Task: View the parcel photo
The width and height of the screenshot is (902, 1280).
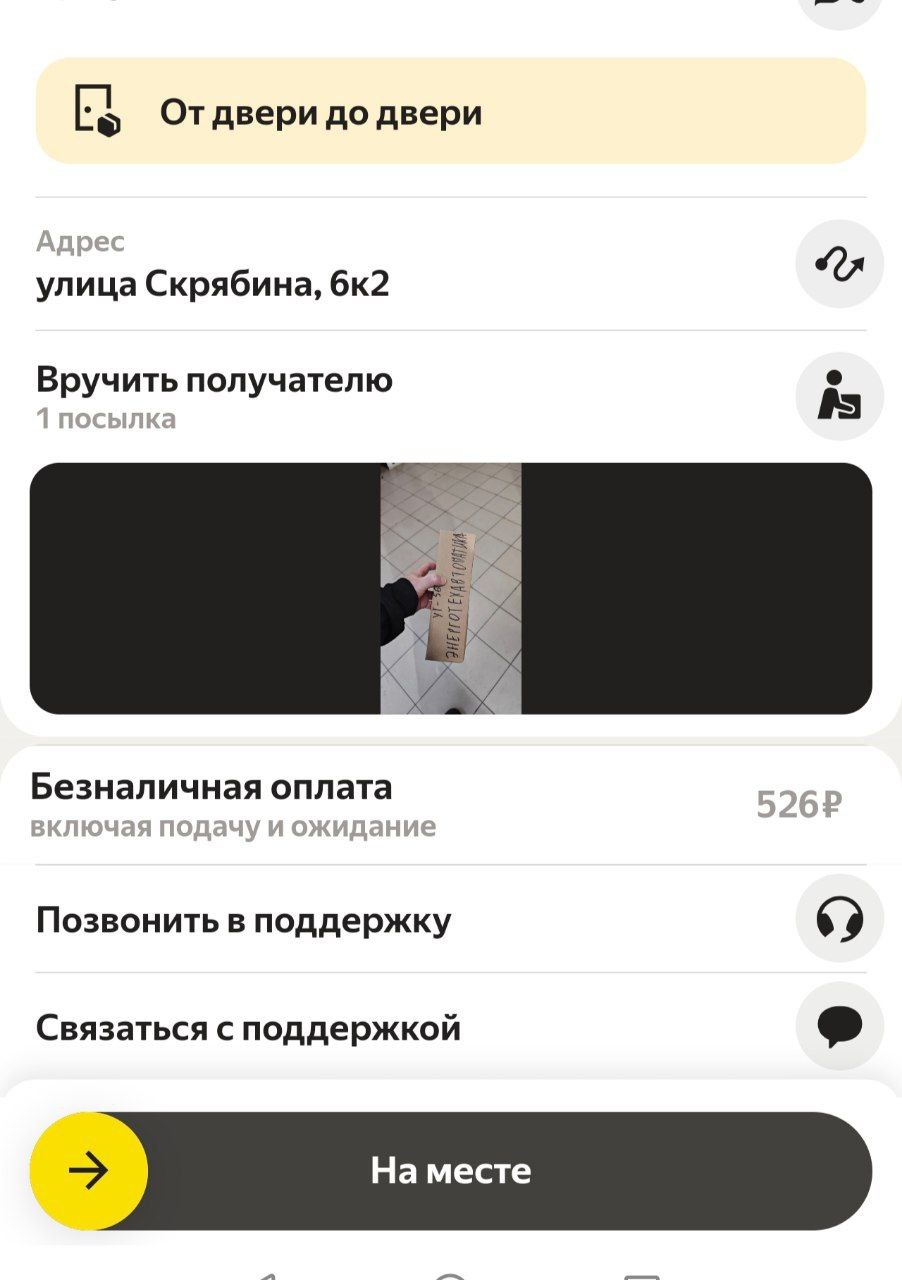Action: click(450, 588)
